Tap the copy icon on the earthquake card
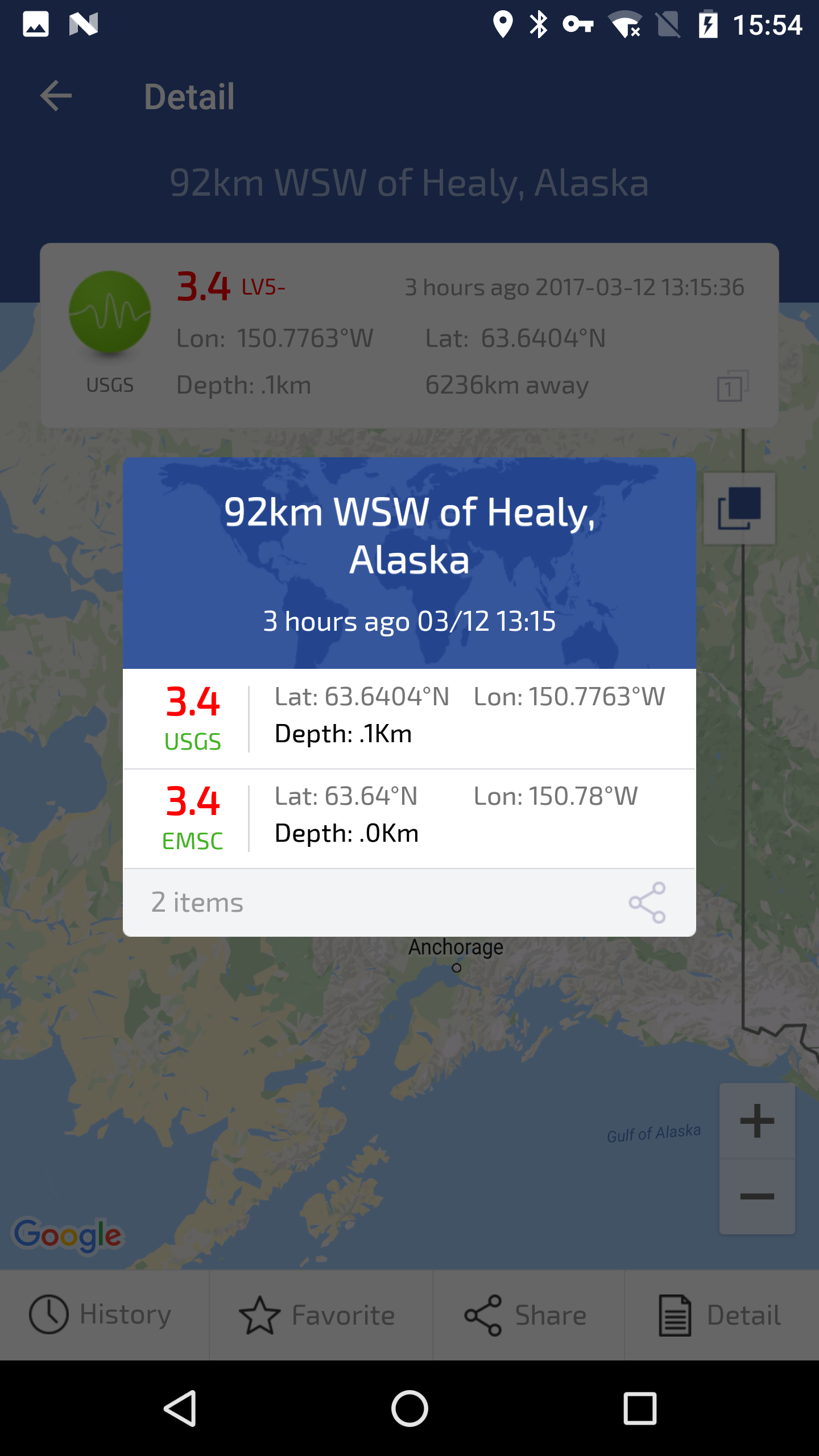819x1456 pixels. coord(732,387)
